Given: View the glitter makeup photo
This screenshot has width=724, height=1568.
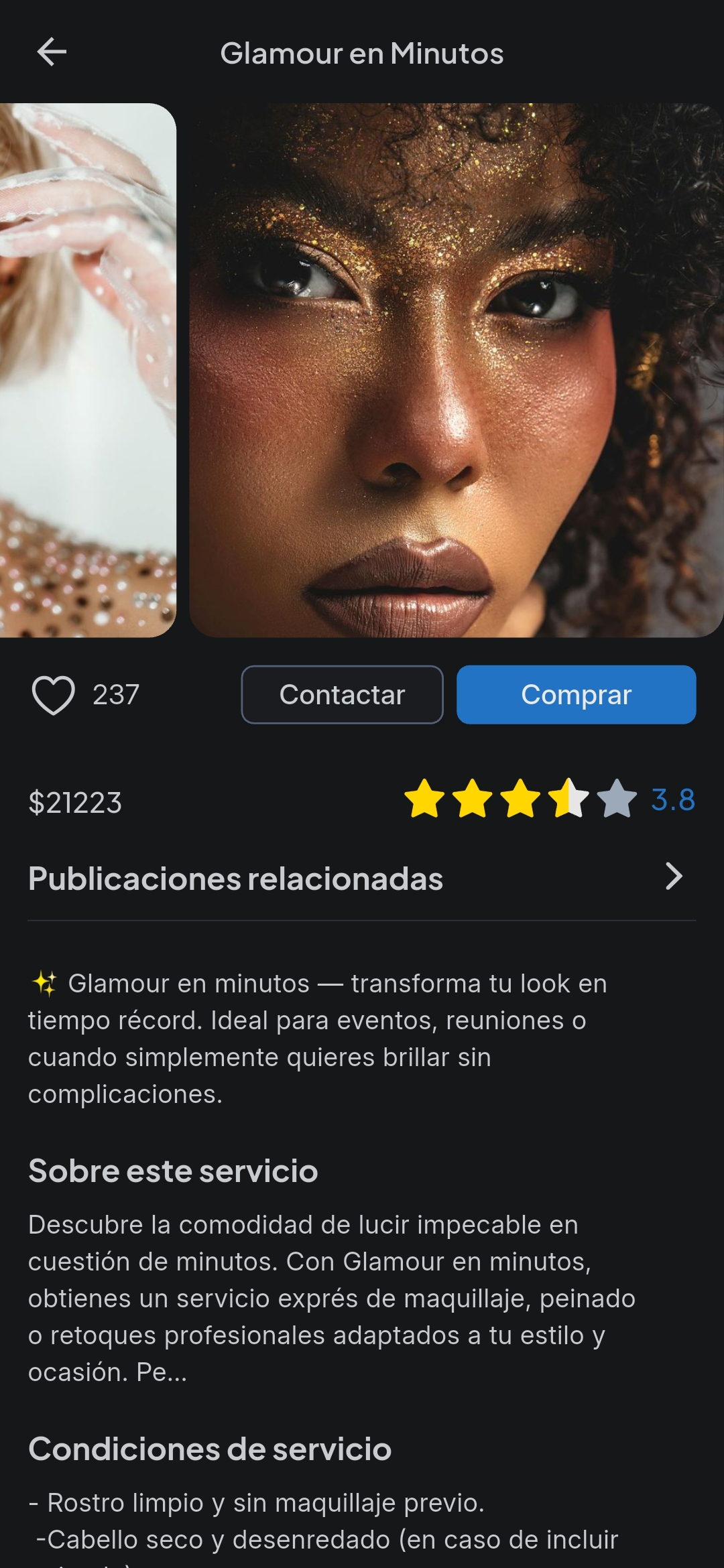Looking at the screenshot, I should pyautogui.click(x=456, y=370).
